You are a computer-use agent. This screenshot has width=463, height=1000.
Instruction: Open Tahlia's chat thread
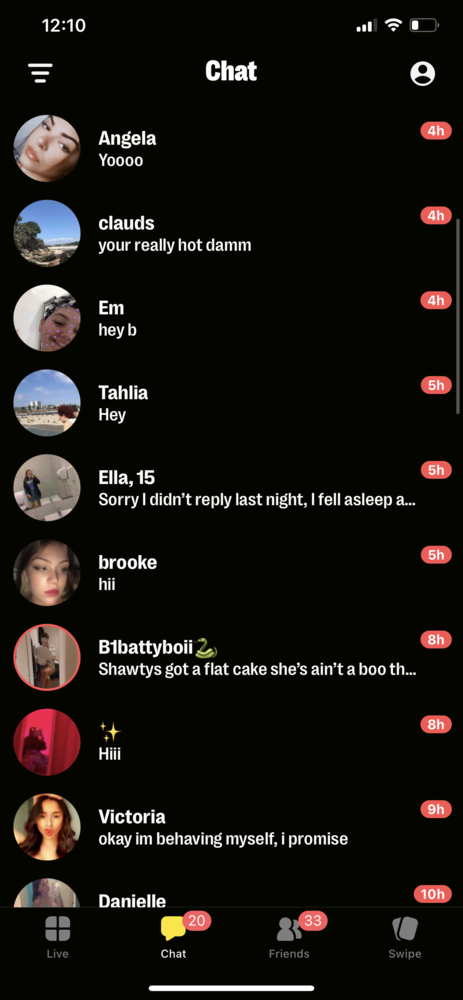[x=232, y=403]
